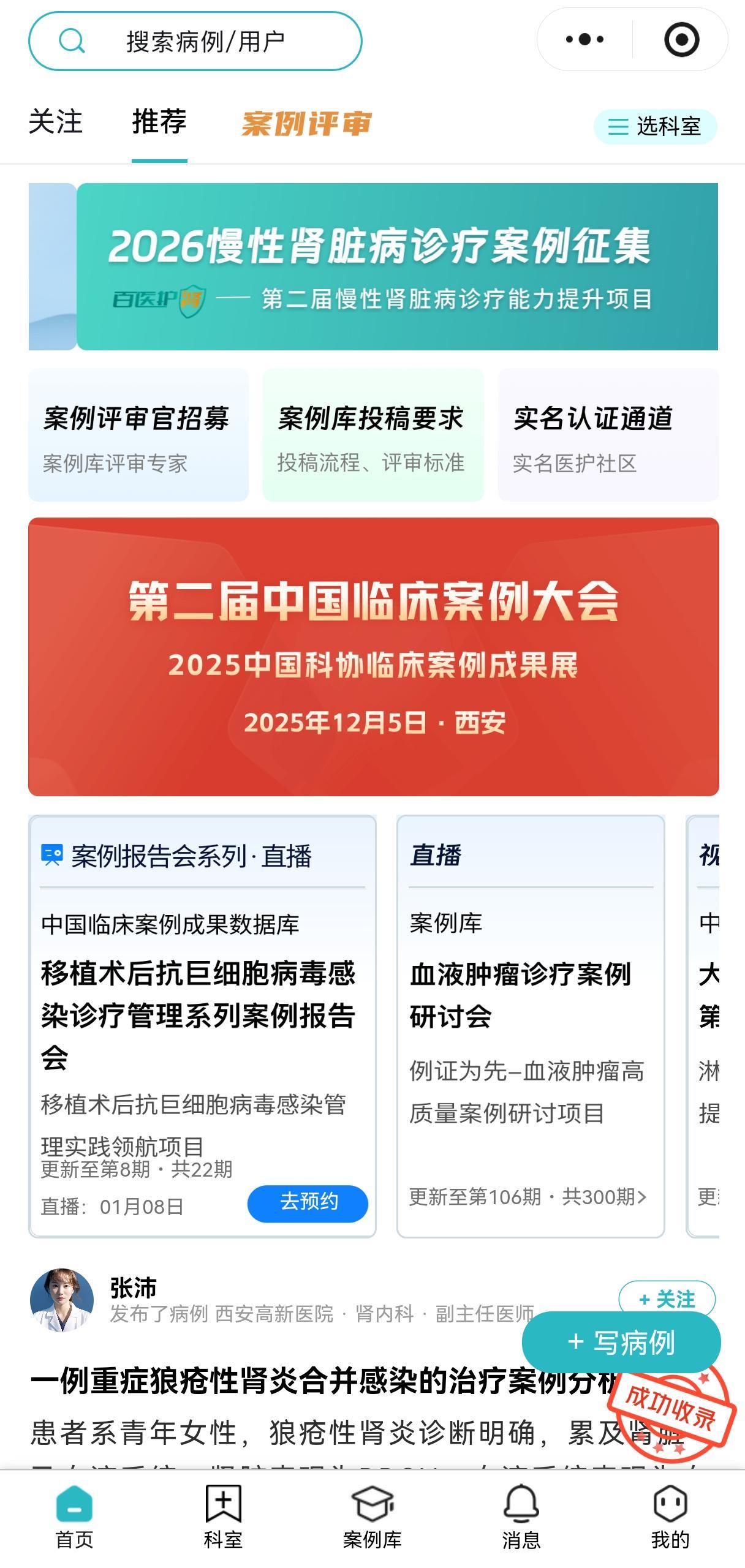Follow 张沛 with the 关注 button
The image size is (745, 1568).
(667, 1298)
